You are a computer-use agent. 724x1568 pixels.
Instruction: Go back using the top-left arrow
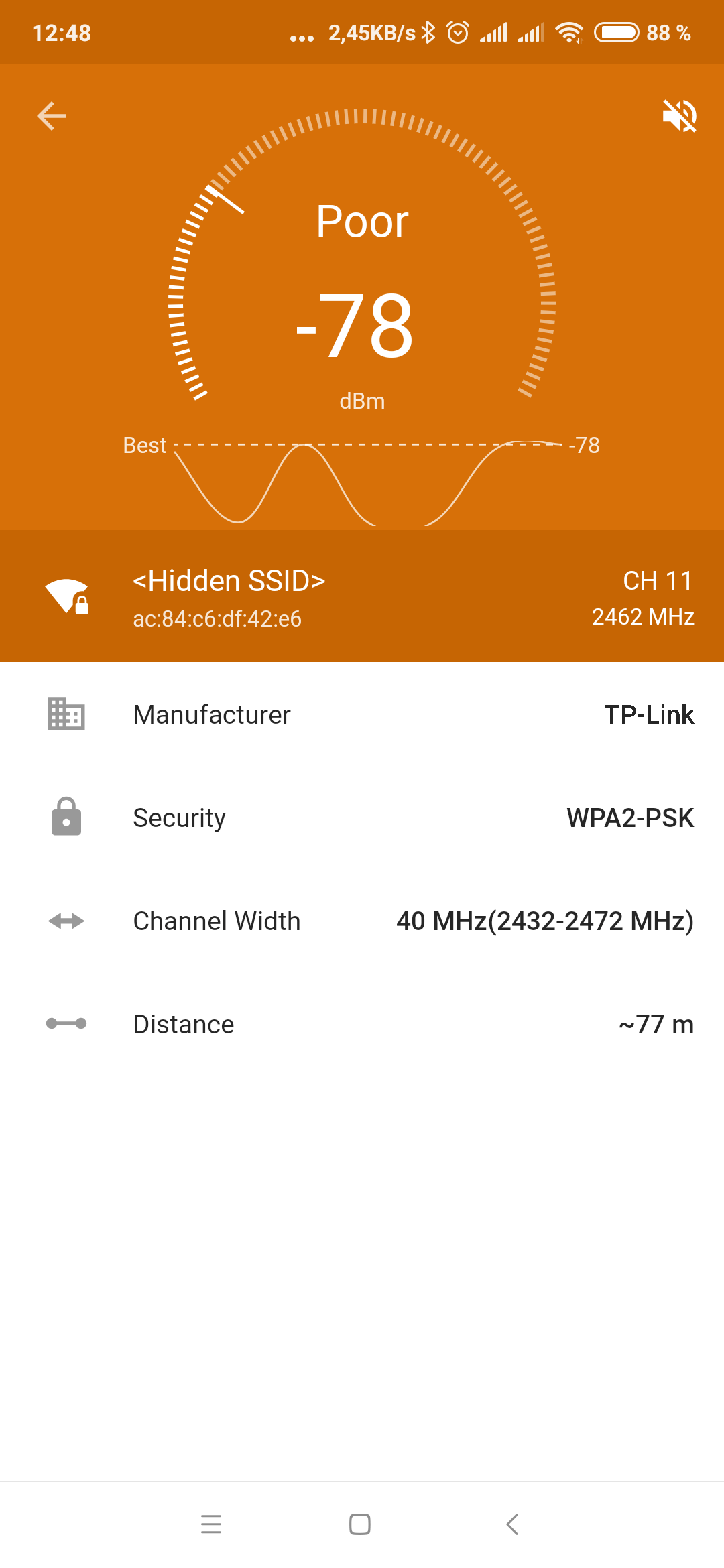coord(52,116)
